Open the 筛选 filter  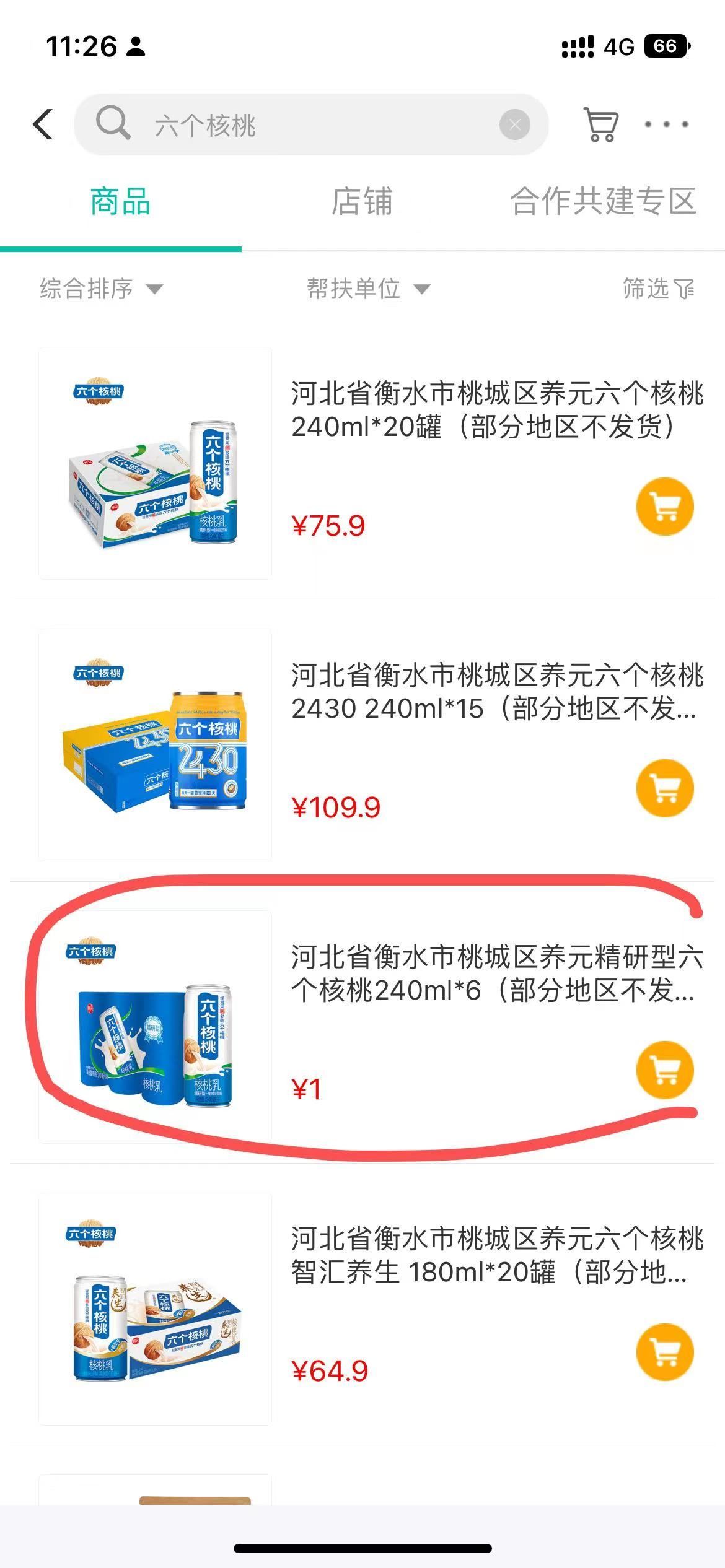pos(657,289)
